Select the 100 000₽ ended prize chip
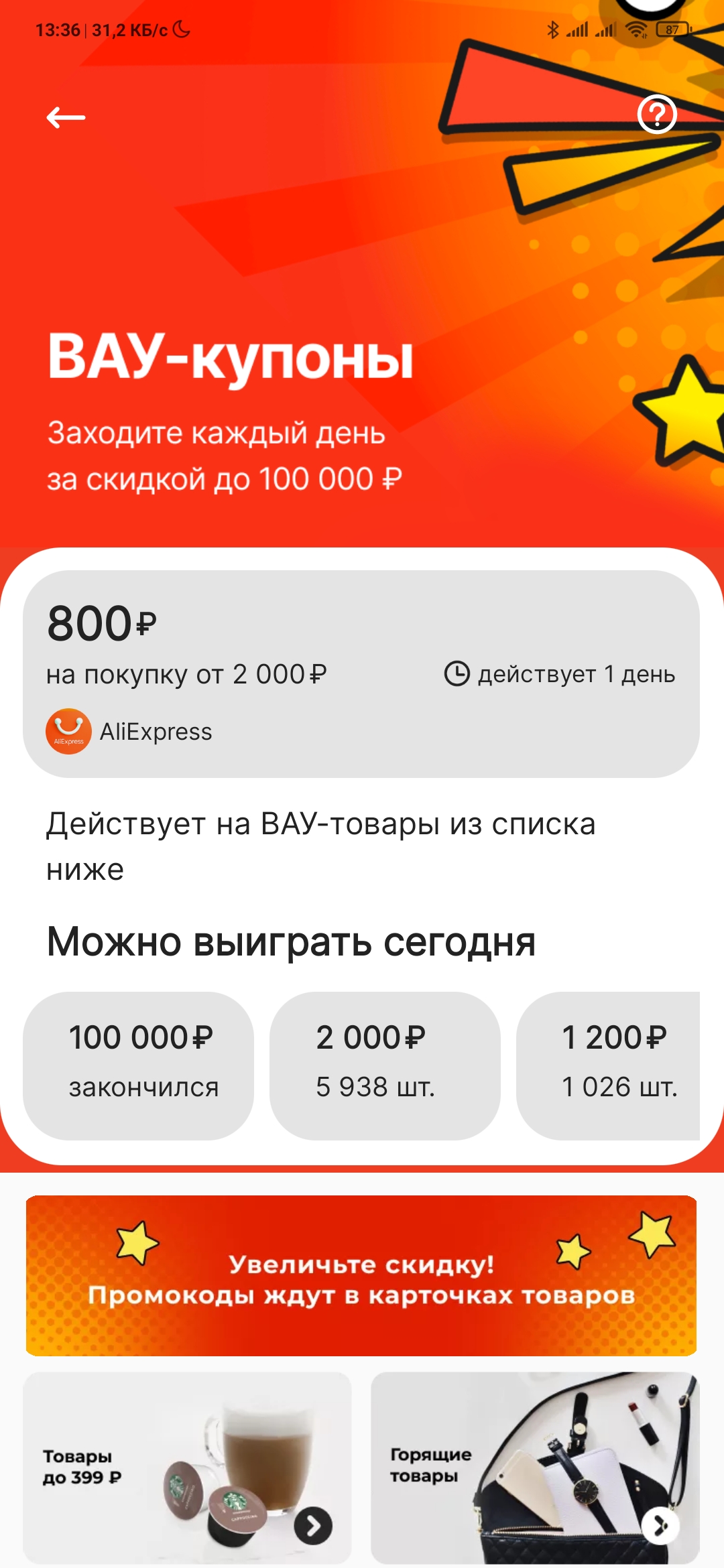Image resolution: width=724 pixels, height=1568 pixels. coord(139,1065)
